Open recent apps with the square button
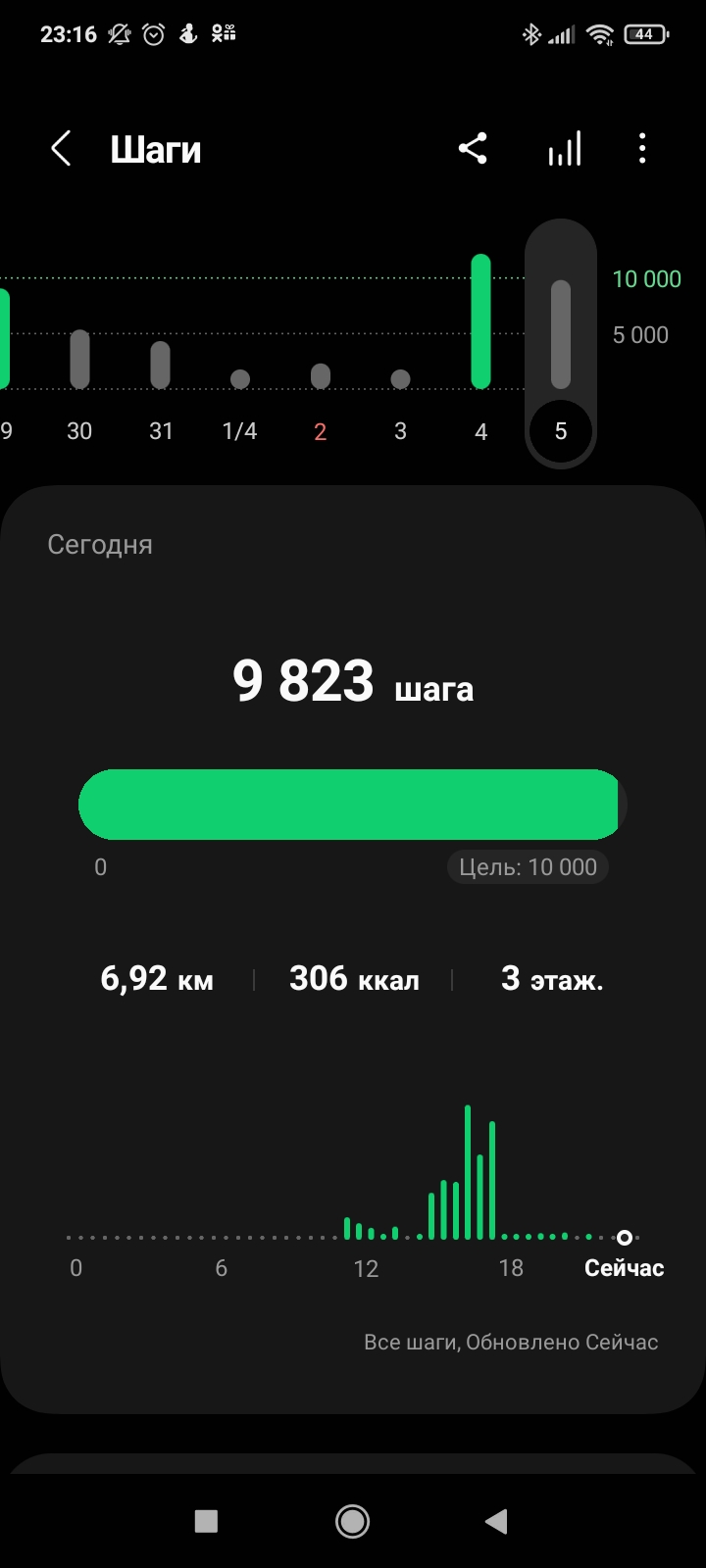Image resolution: width=706 pixels, height=1568 pixels. 206,1521
